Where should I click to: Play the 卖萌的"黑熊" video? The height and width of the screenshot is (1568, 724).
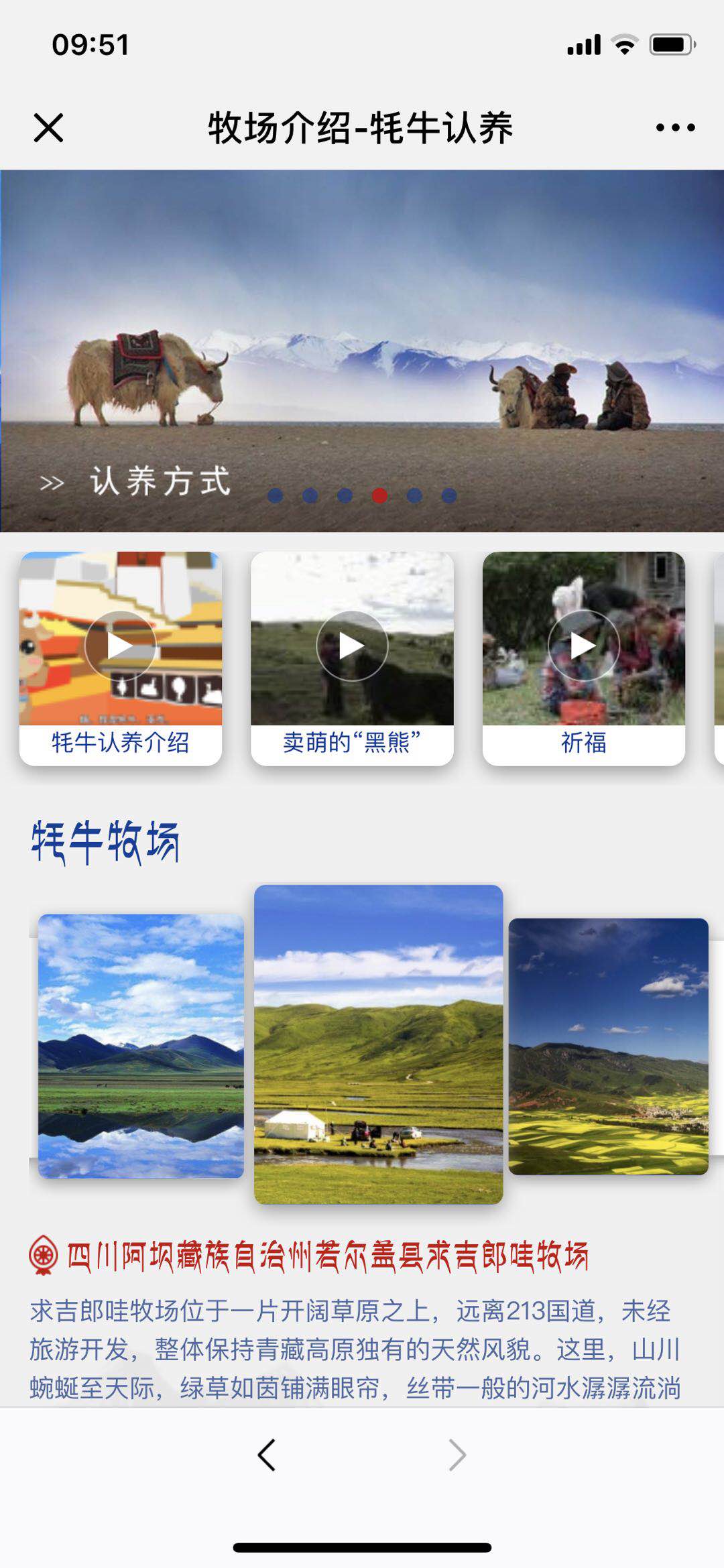click(352, 646)
